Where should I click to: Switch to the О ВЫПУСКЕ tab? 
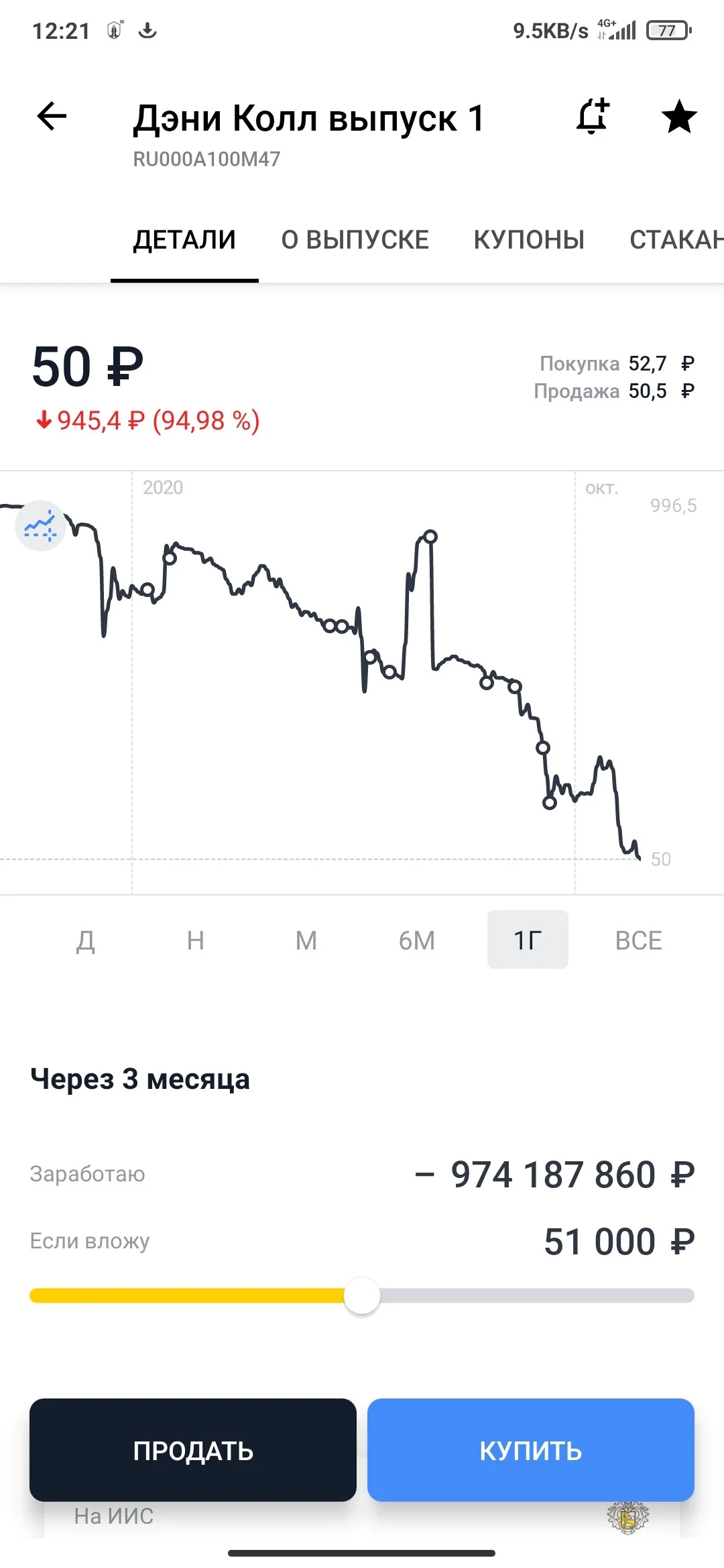(355, 240)
